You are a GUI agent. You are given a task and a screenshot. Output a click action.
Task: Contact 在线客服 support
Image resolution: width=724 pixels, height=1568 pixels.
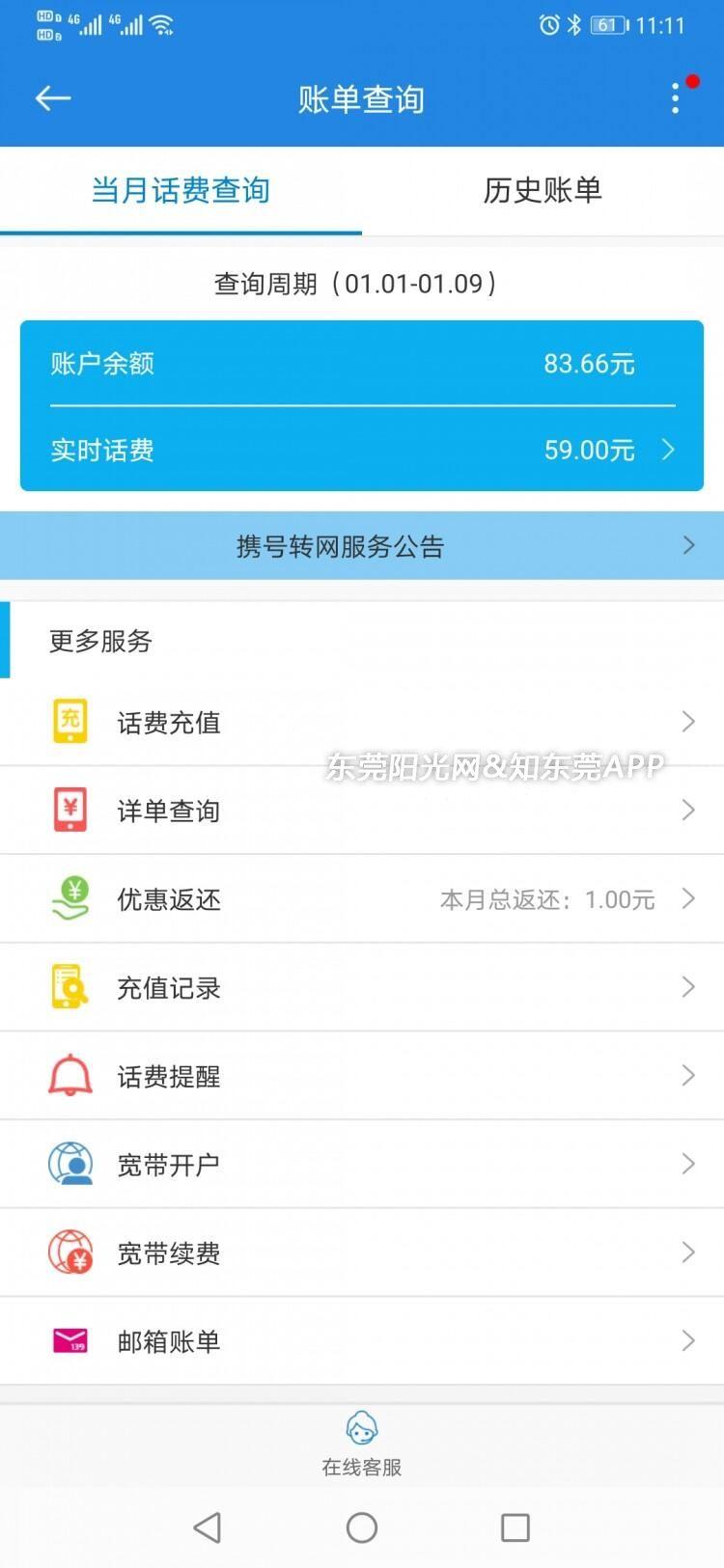click(x=362, y=1443)
